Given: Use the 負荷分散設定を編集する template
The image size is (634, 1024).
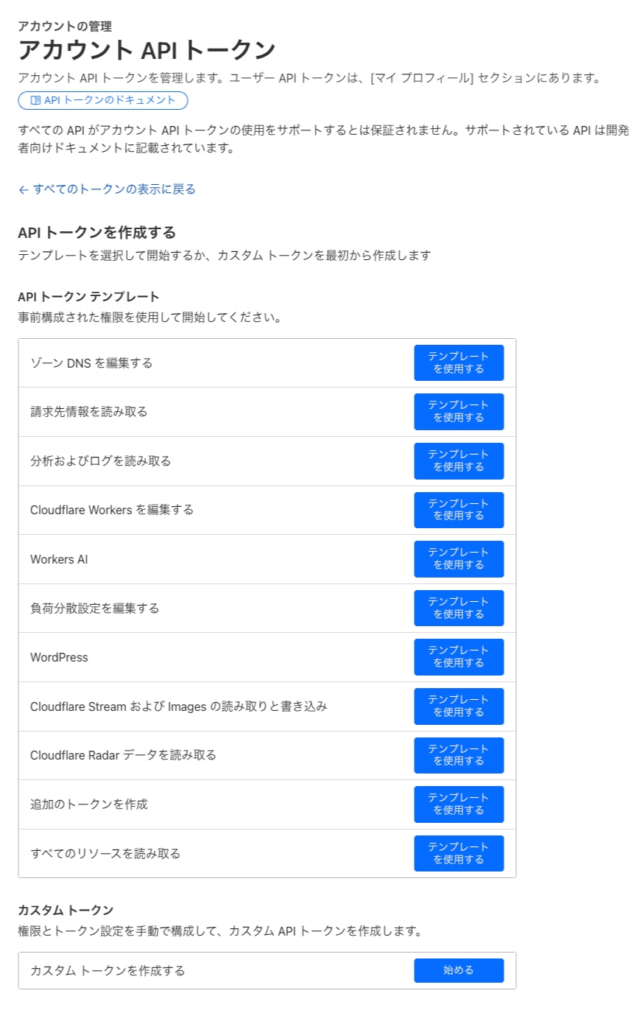Looking at the screenshot, I should [458, 608].
